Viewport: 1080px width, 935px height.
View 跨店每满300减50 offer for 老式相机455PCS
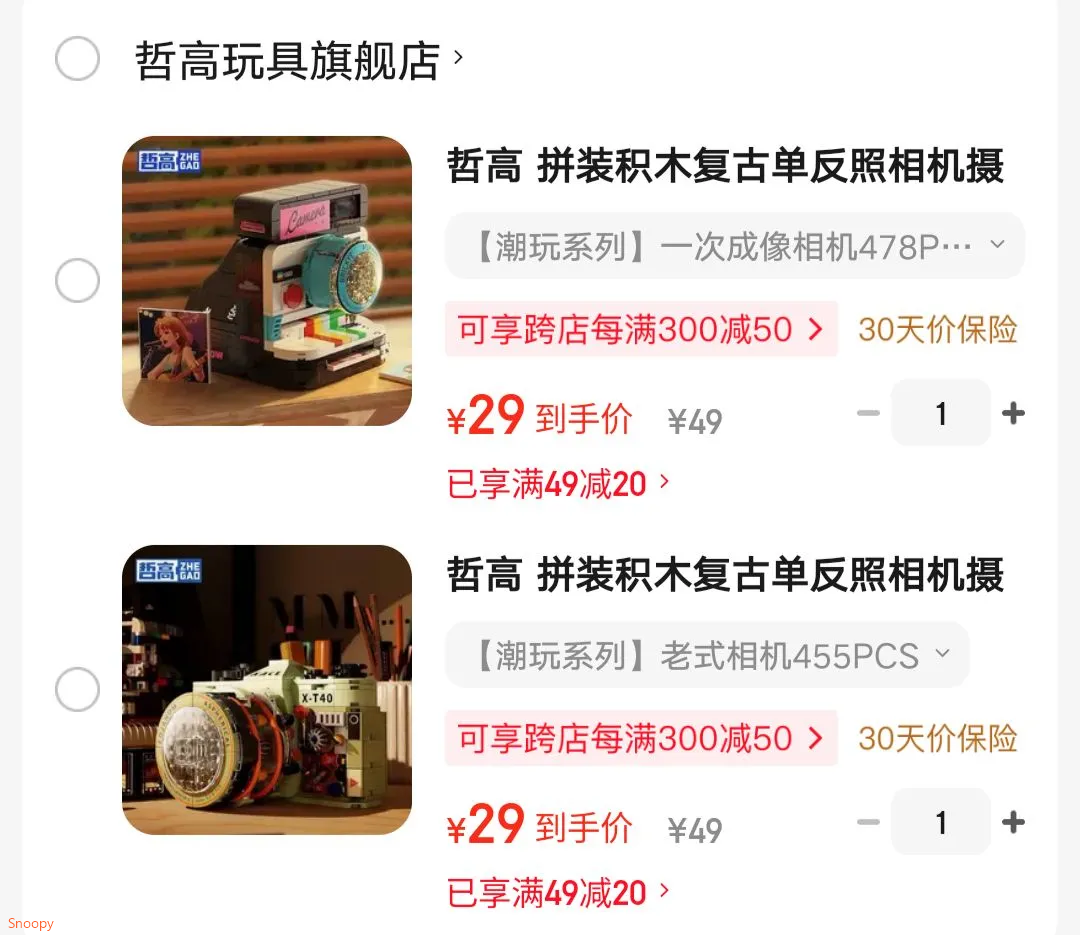(x=640, y=738)
